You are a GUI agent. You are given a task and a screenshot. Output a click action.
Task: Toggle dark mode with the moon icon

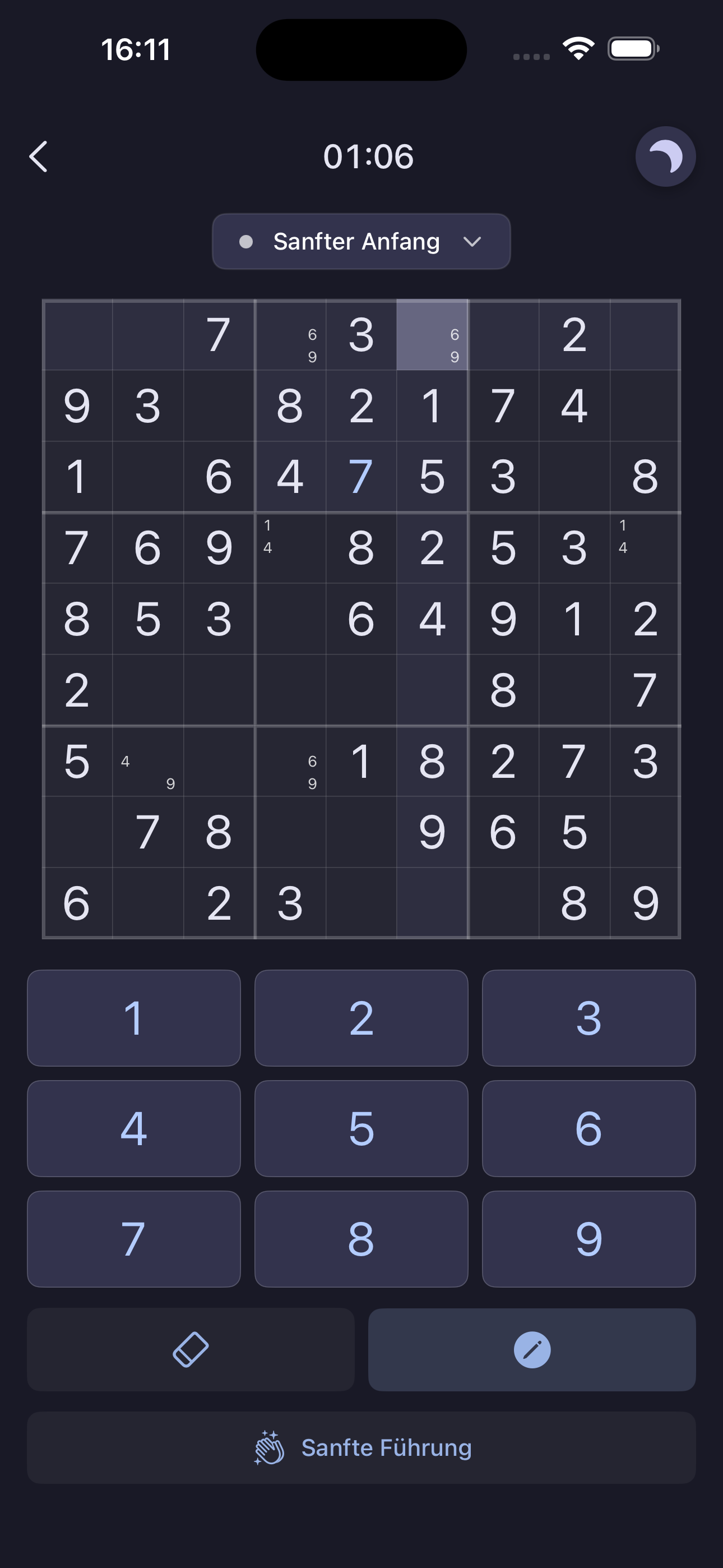point(667,156)
